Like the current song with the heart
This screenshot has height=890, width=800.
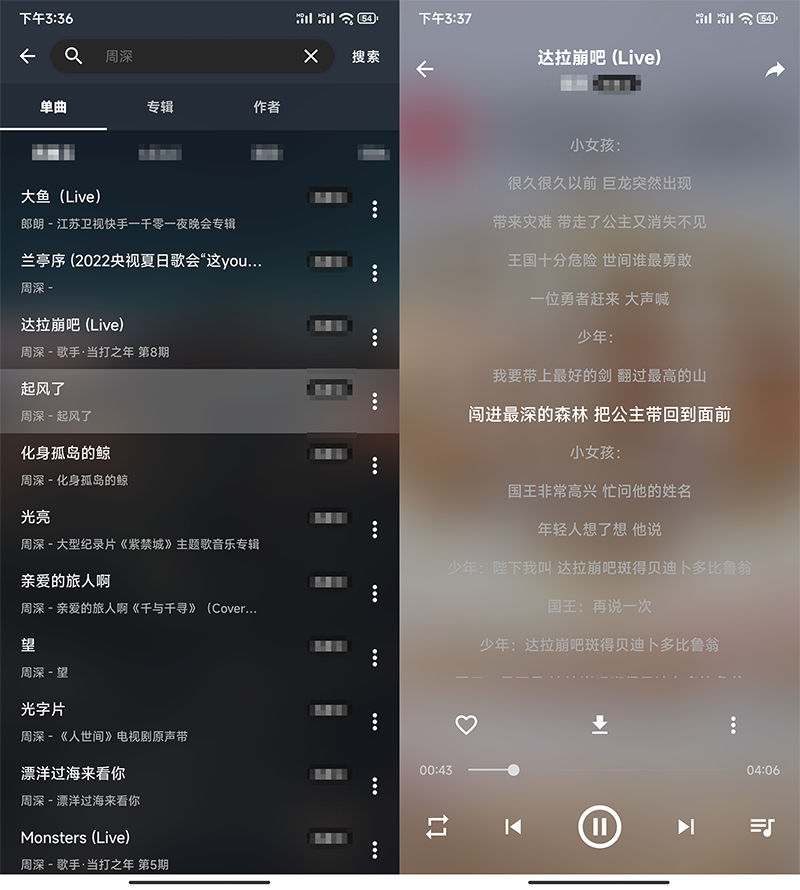coord(466,725)
